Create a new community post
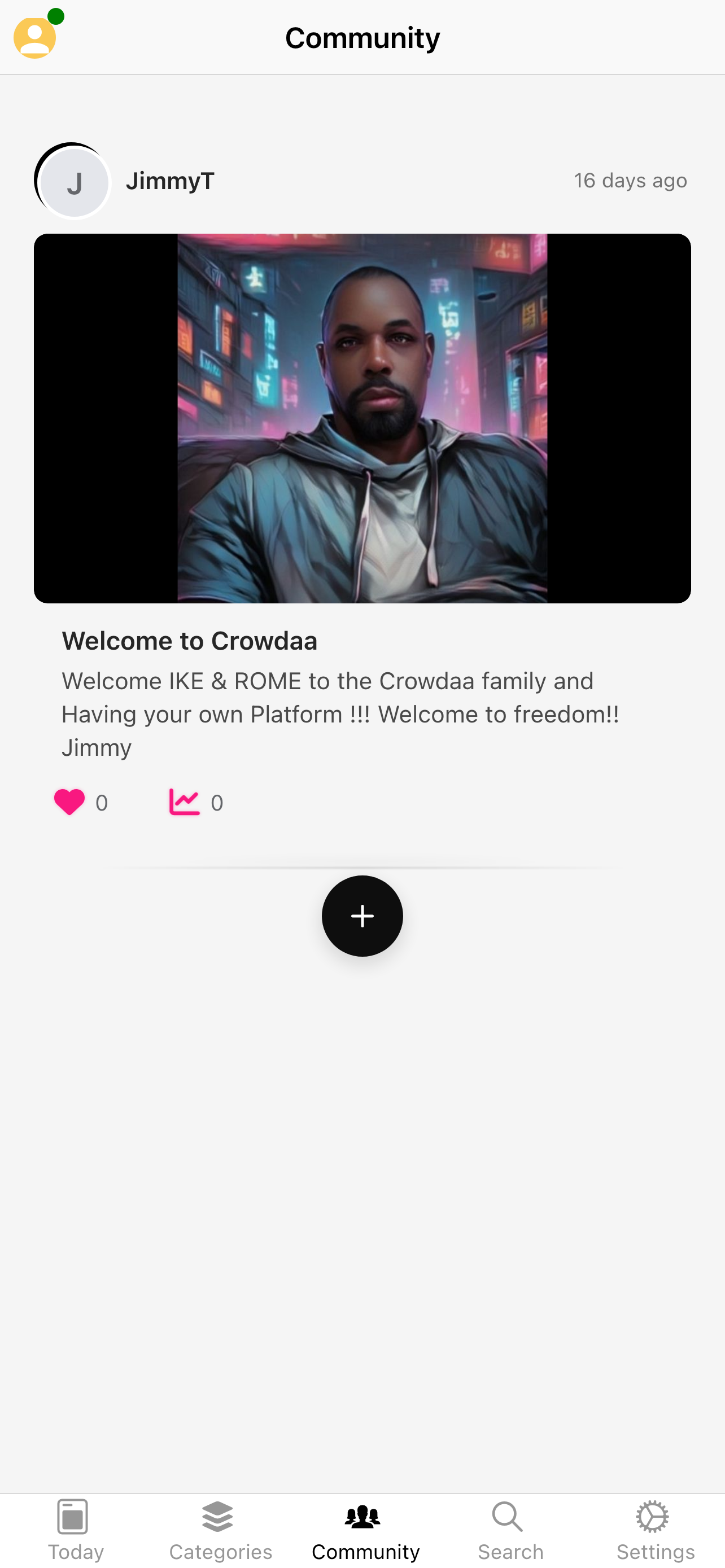Screen dimensions: 725x1568 [362, 916]
